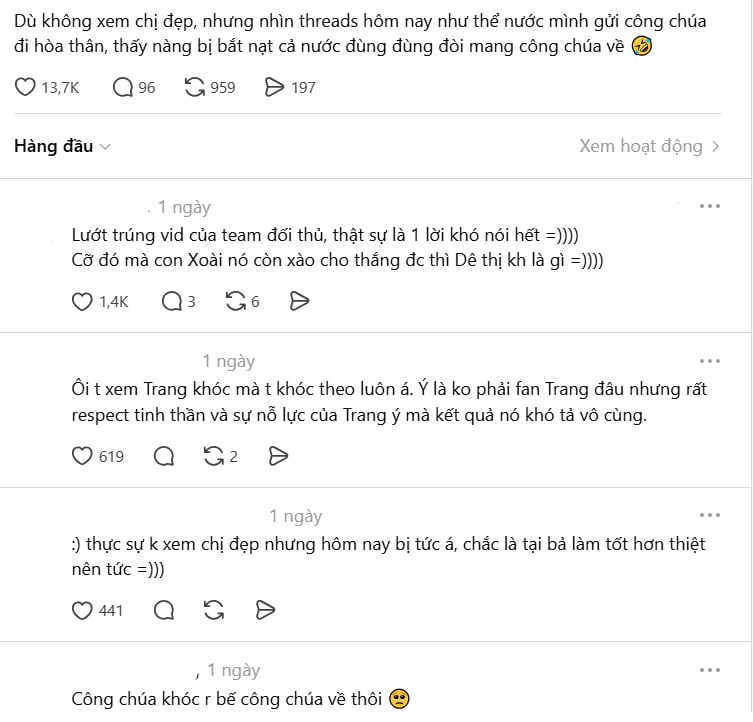Open overflow menu on the 'Lướt trúng vid' comment
The image size is (753, 722).
(x=710, y=206)
